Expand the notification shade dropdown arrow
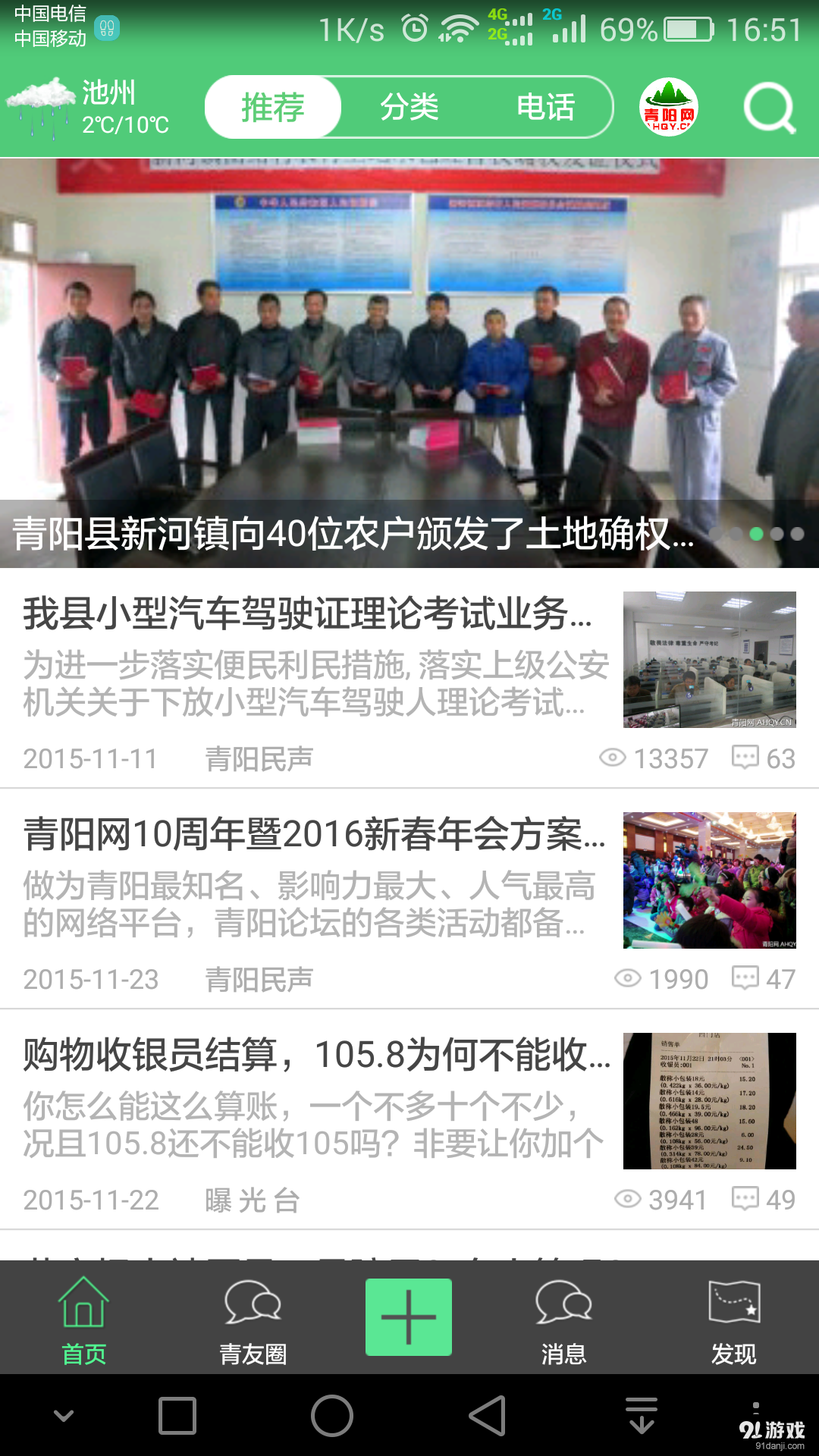819x1456 pixels. 64,1414
